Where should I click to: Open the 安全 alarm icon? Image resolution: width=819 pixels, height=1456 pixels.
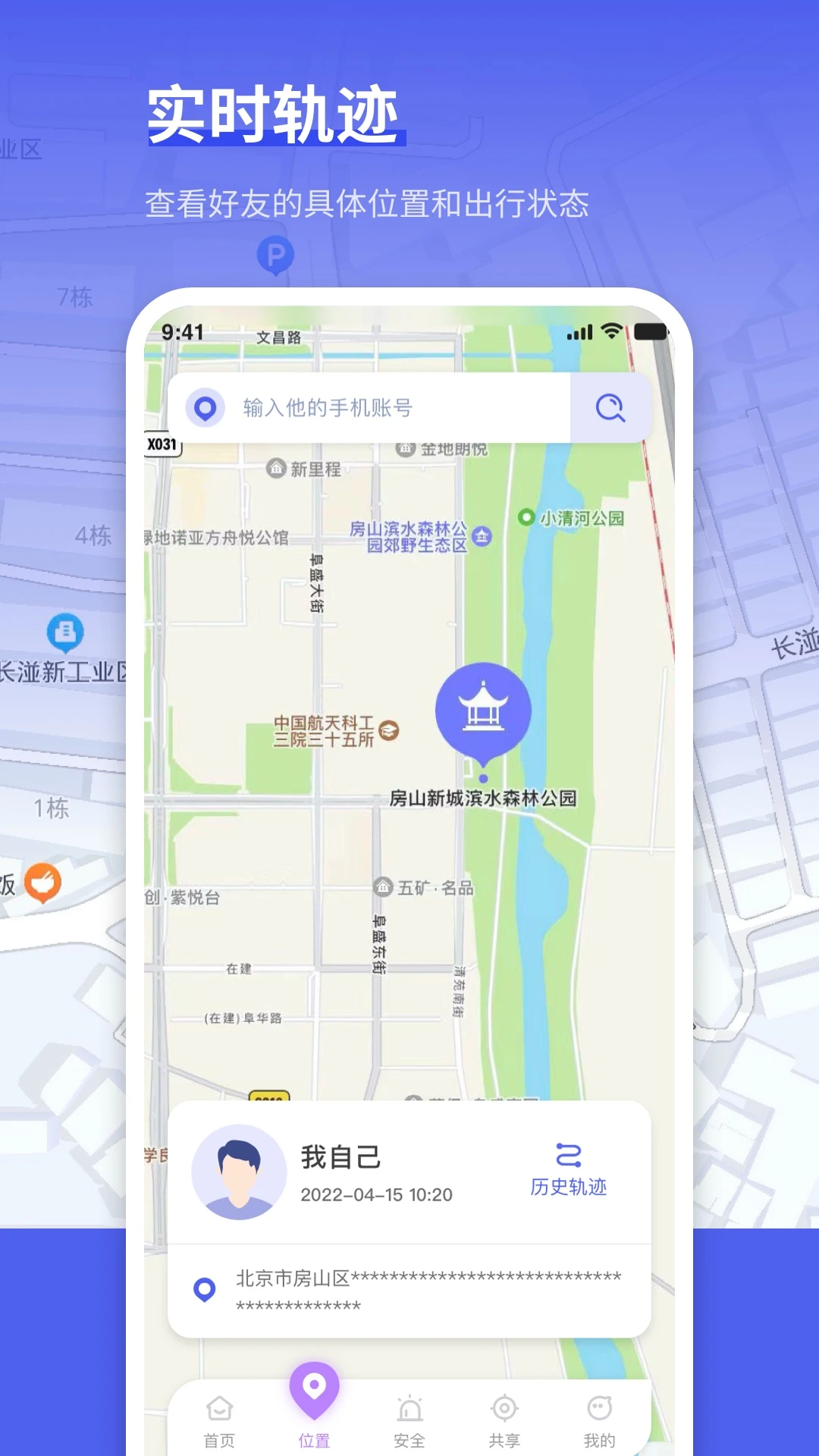[x=410, y=1409]
